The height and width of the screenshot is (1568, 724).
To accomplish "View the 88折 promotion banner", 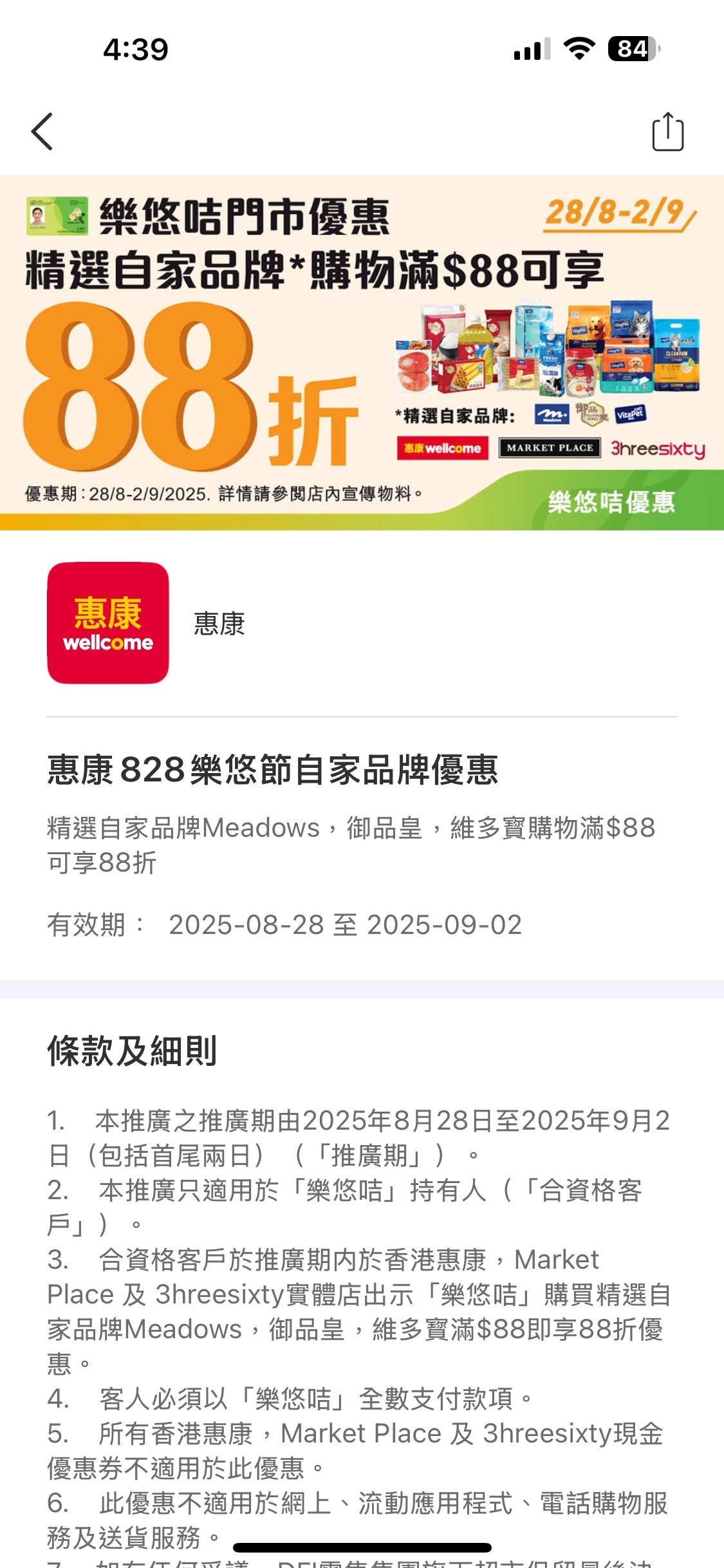I will 362,353.
